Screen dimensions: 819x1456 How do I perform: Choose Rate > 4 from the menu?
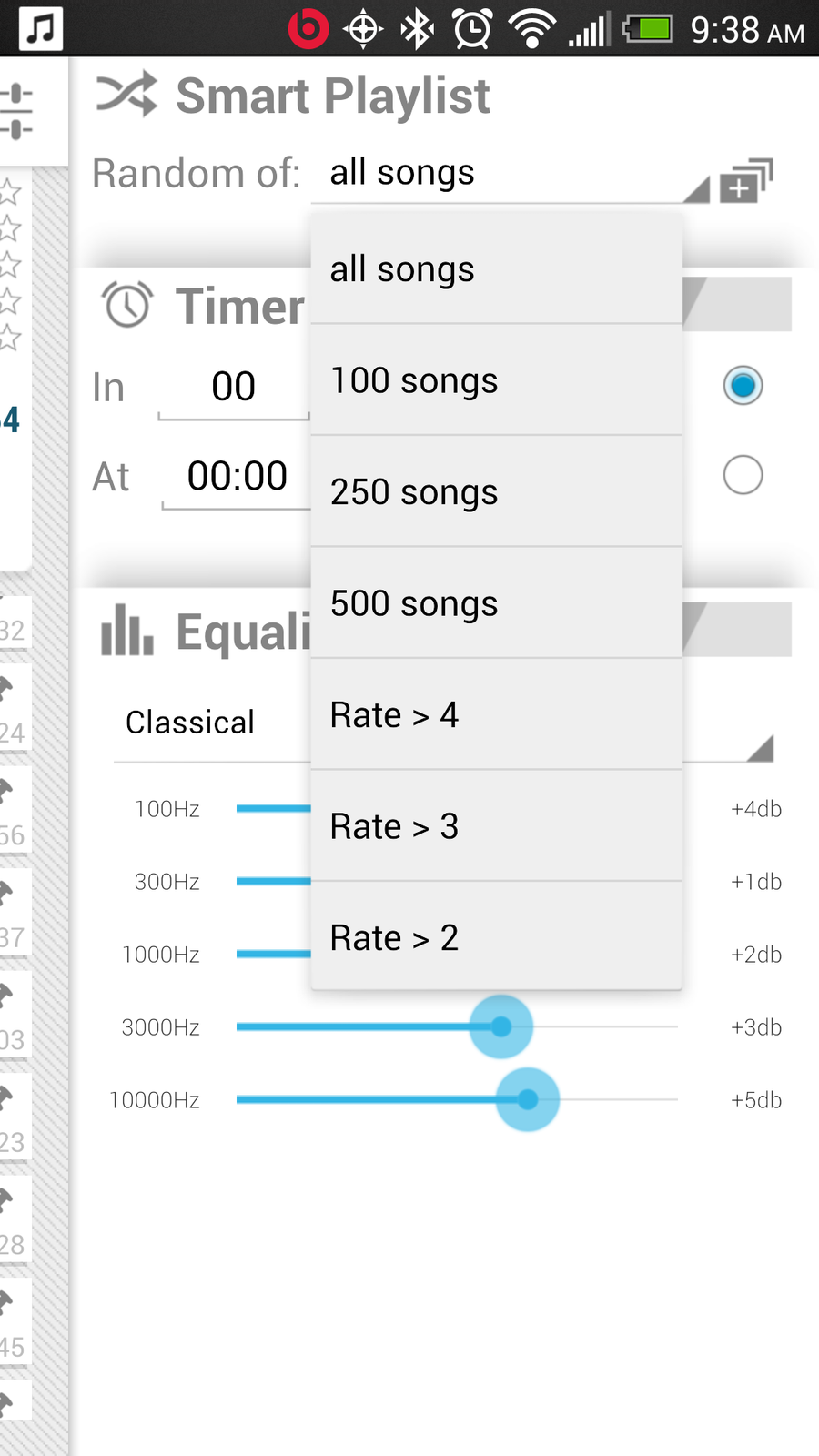pos(496,714)
